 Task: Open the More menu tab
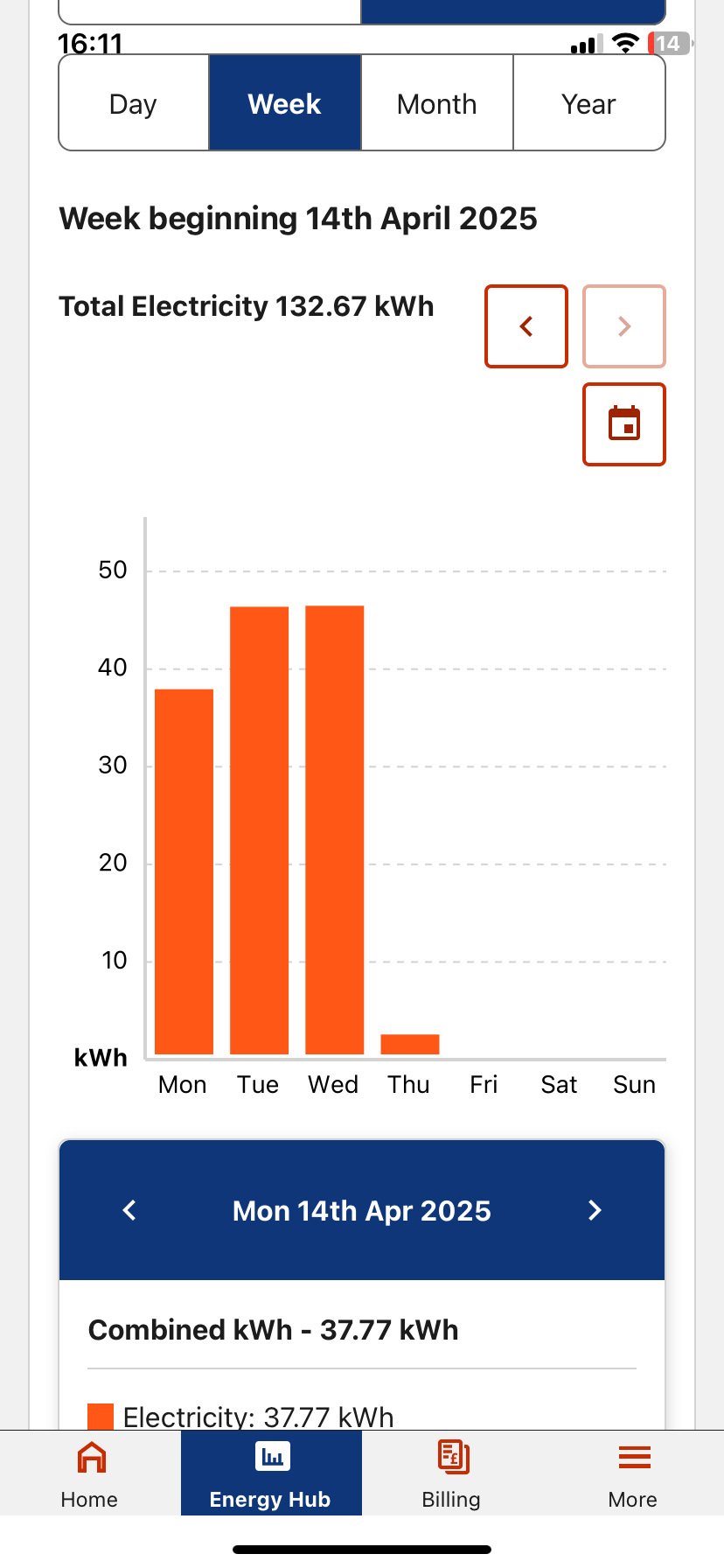click(633, 1473)
